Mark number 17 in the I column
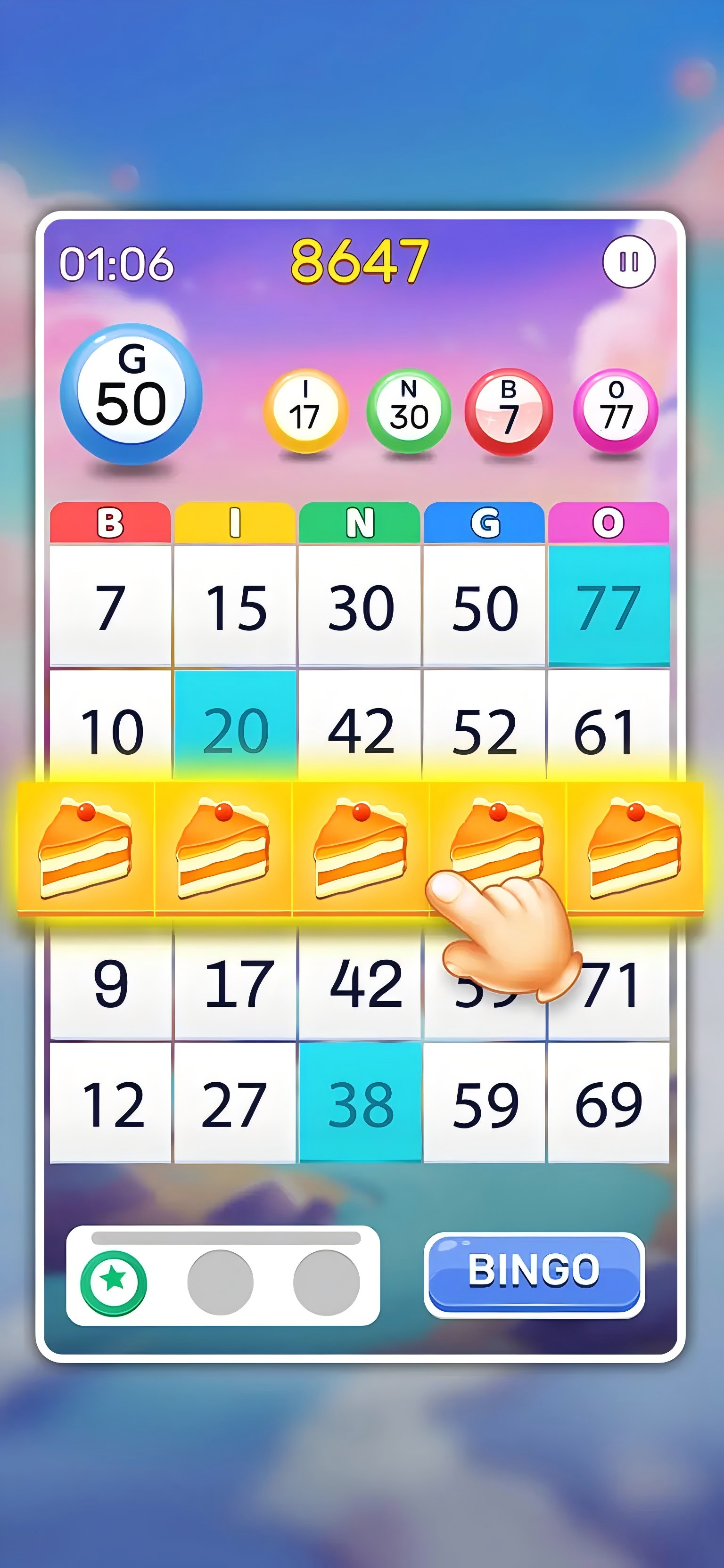Viewport: 724px width, 1568px height. [236, 983]
